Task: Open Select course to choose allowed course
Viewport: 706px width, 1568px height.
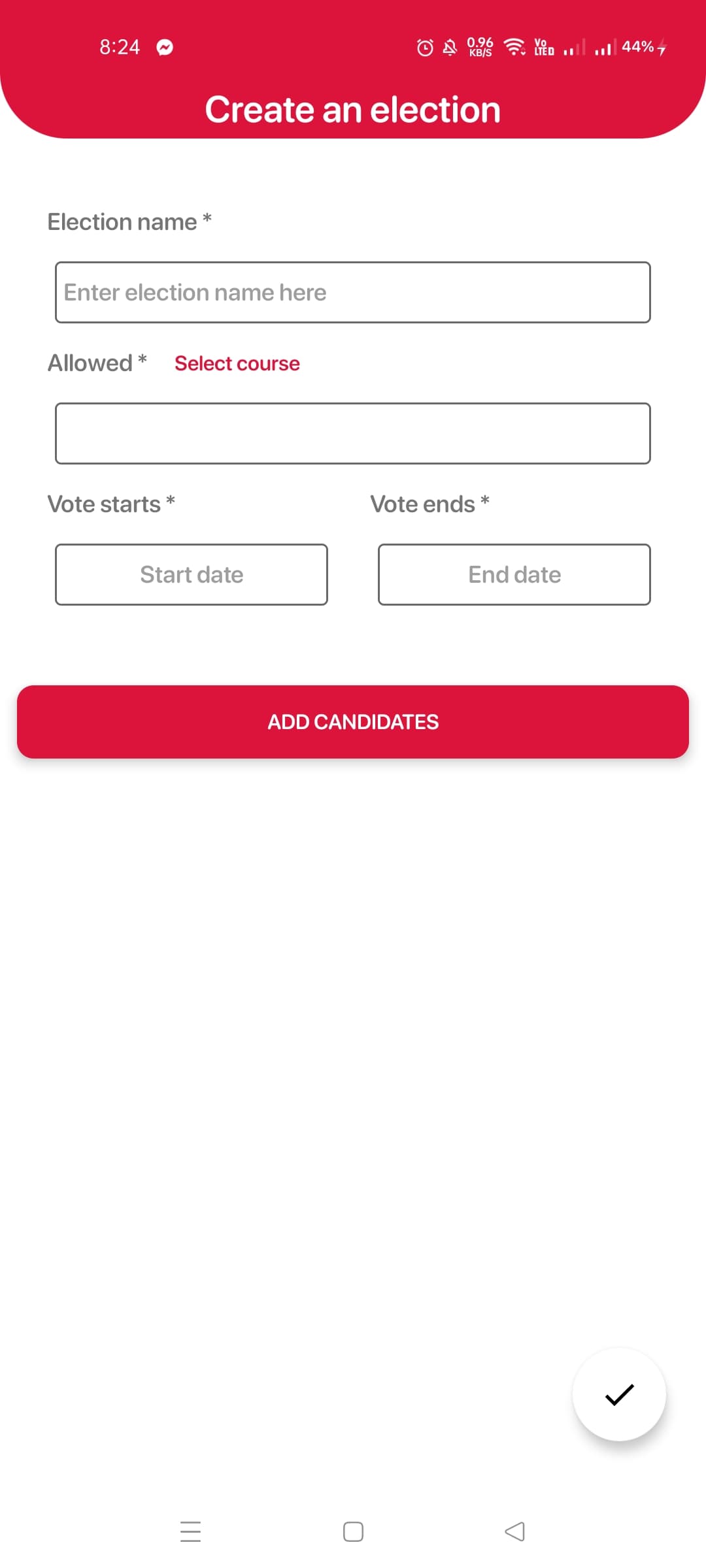Action: (x=237, y=363)
